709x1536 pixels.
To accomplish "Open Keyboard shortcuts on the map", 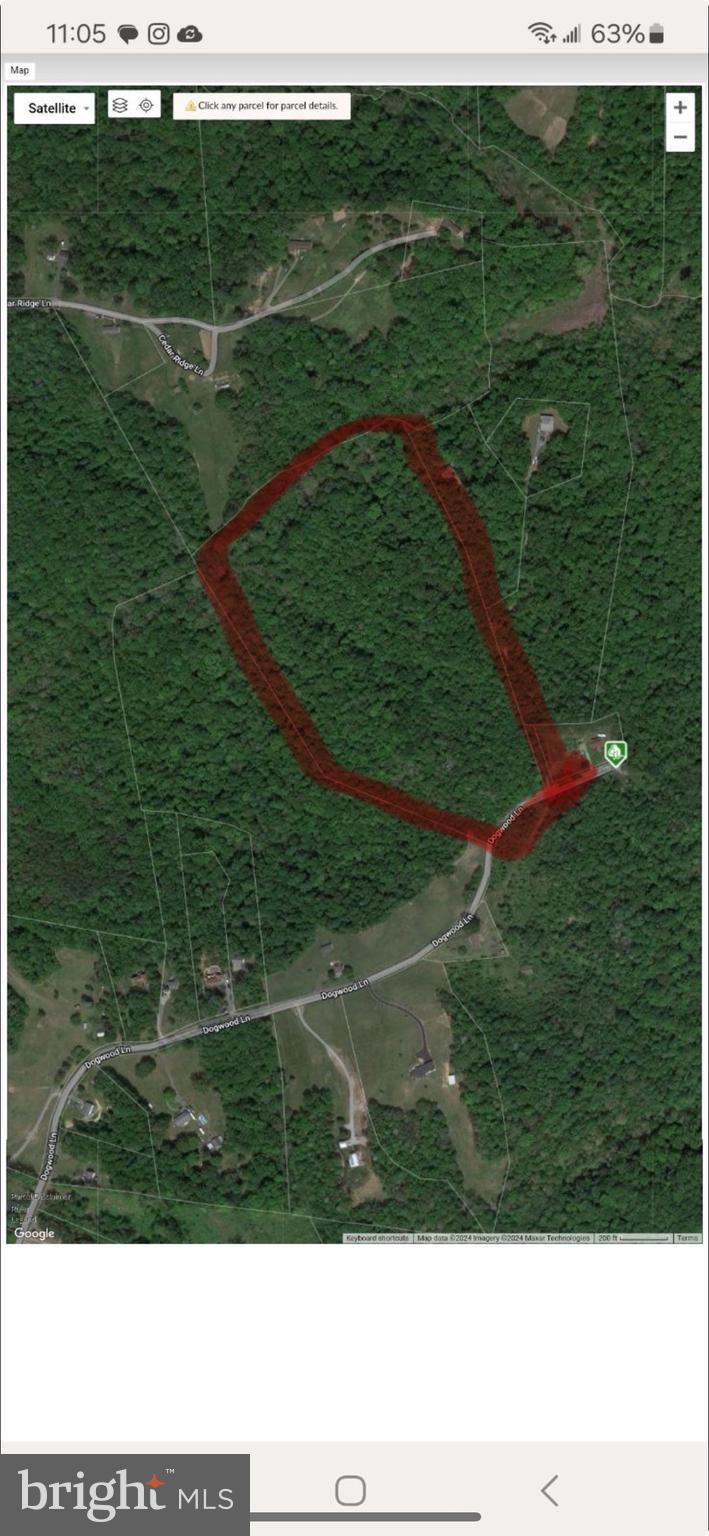I will pyautogui.click(x=378, y=1238).
